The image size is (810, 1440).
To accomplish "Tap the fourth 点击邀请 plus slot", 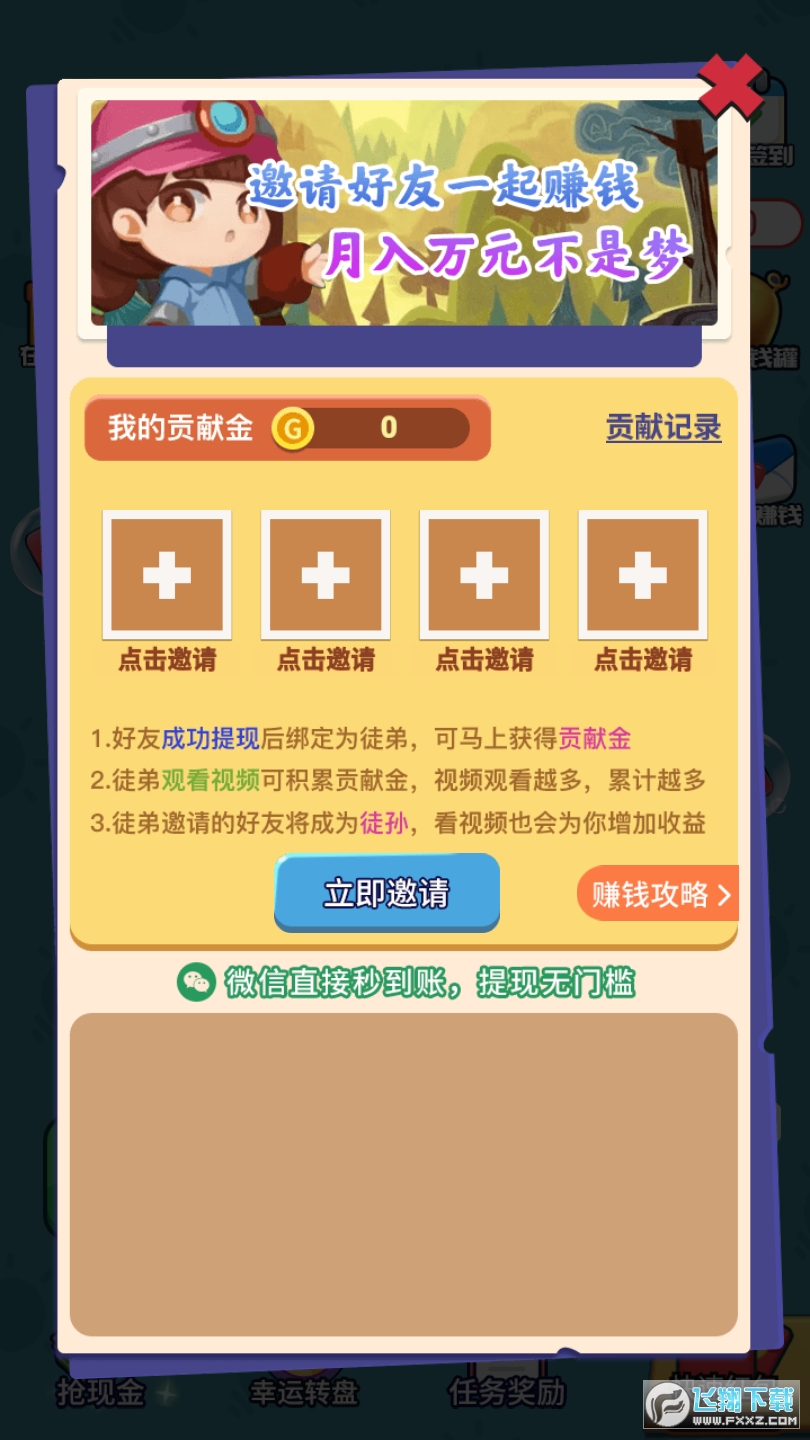I will click(x=642, y=575).
